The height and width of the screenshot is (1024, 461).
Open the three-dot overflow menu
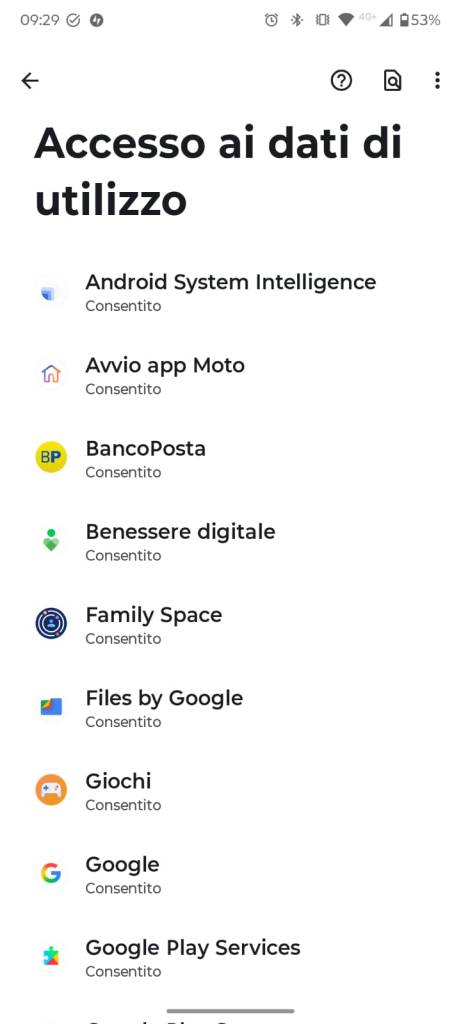point(437,80)
